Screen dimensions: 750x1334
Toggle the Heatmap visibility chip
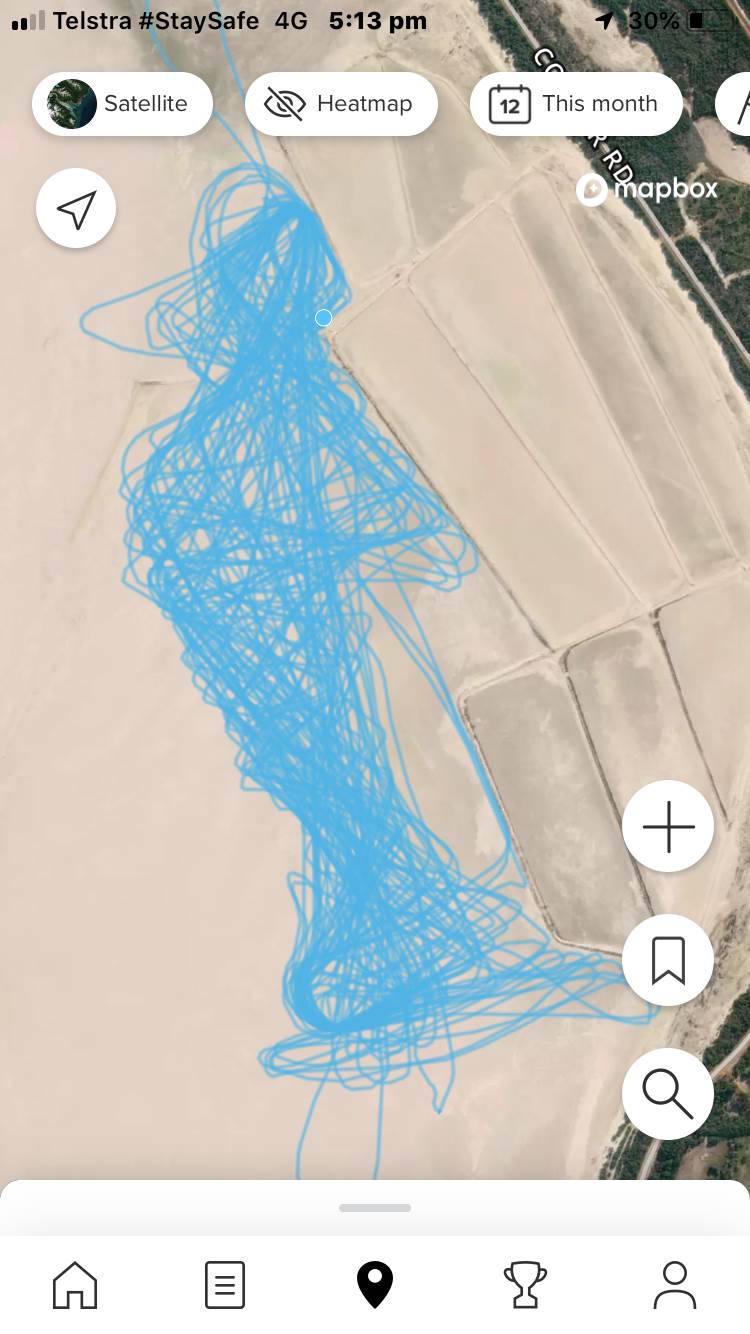341,104
